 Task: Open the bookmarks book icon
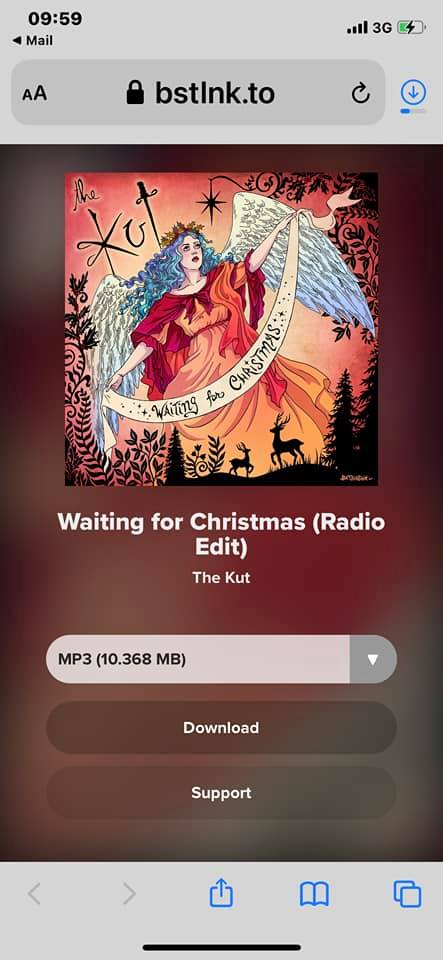pyautogui.click(x=315, y=894)
